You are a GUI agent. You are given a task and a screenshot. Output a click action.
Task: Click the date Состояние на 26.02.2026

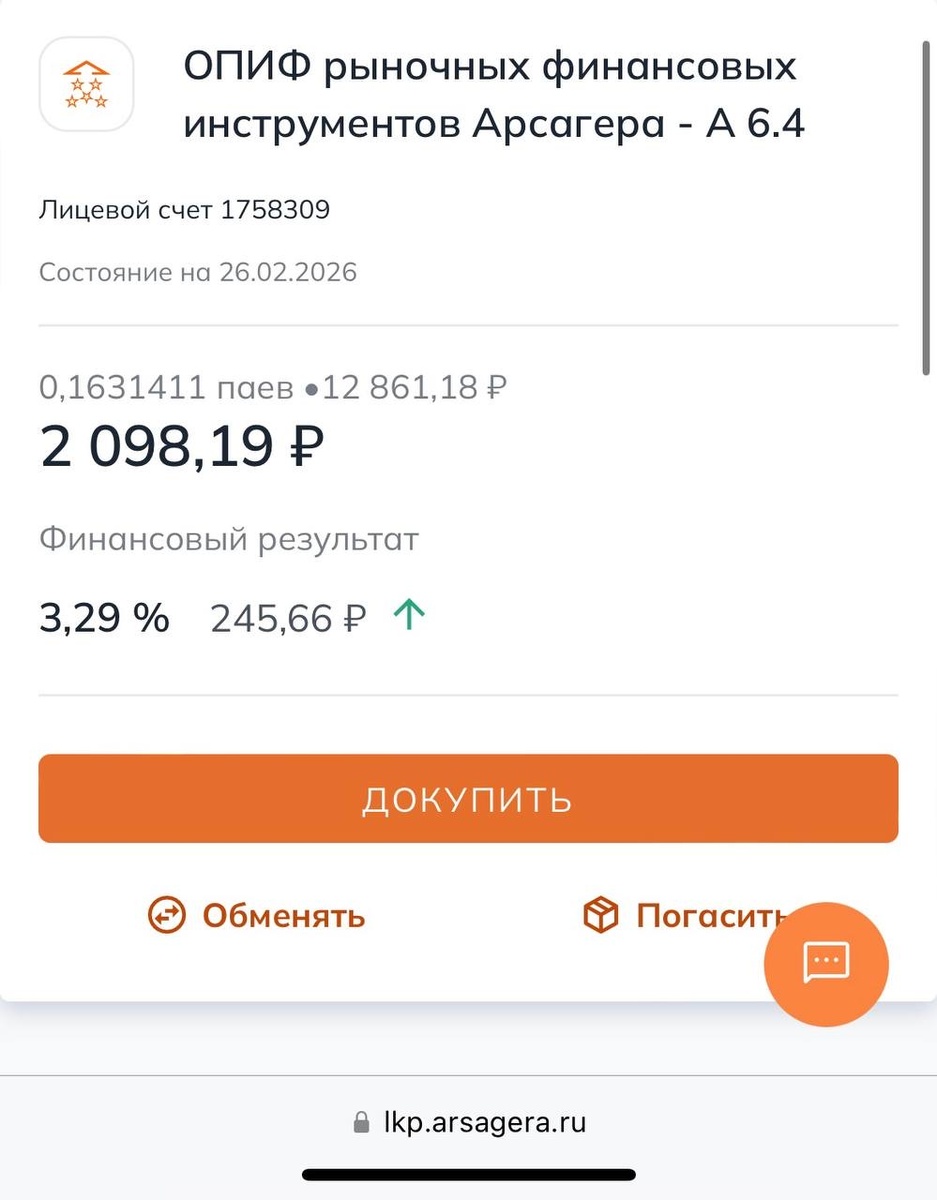coord(197,271)
